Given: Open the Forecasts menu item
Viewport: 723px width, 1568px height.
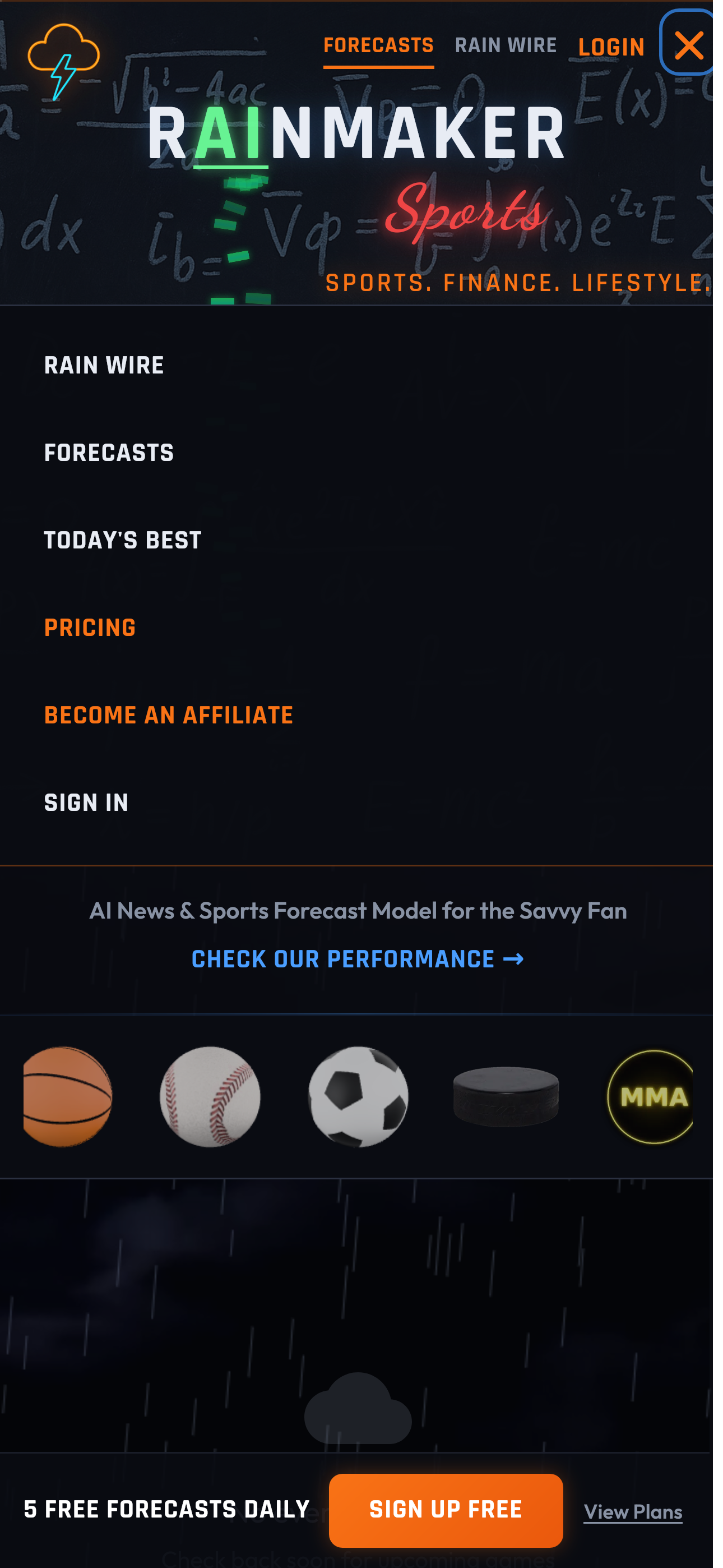Looking at the screenshot, I should [109, 453].
